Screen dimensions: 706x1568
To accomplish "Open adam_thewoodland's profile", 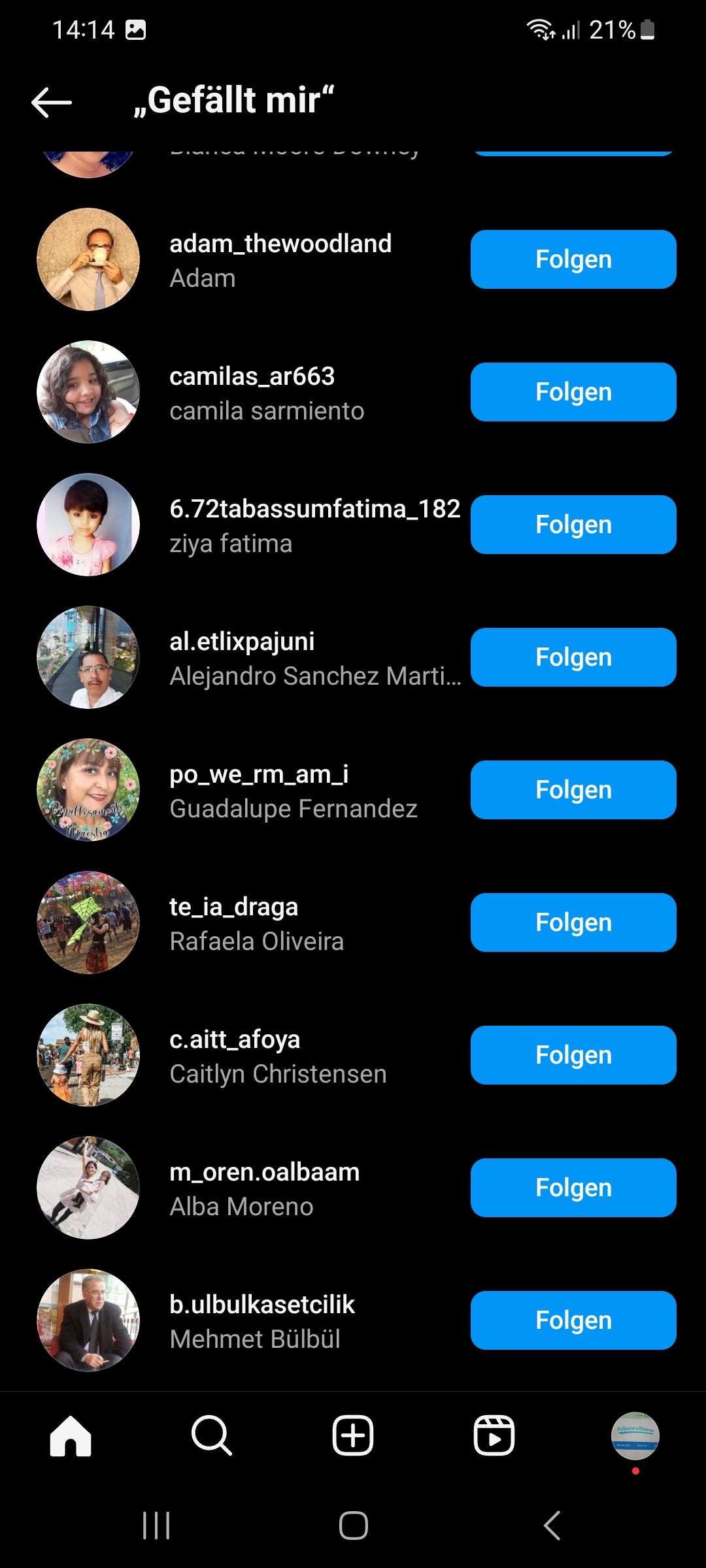I will click(280, 244).
